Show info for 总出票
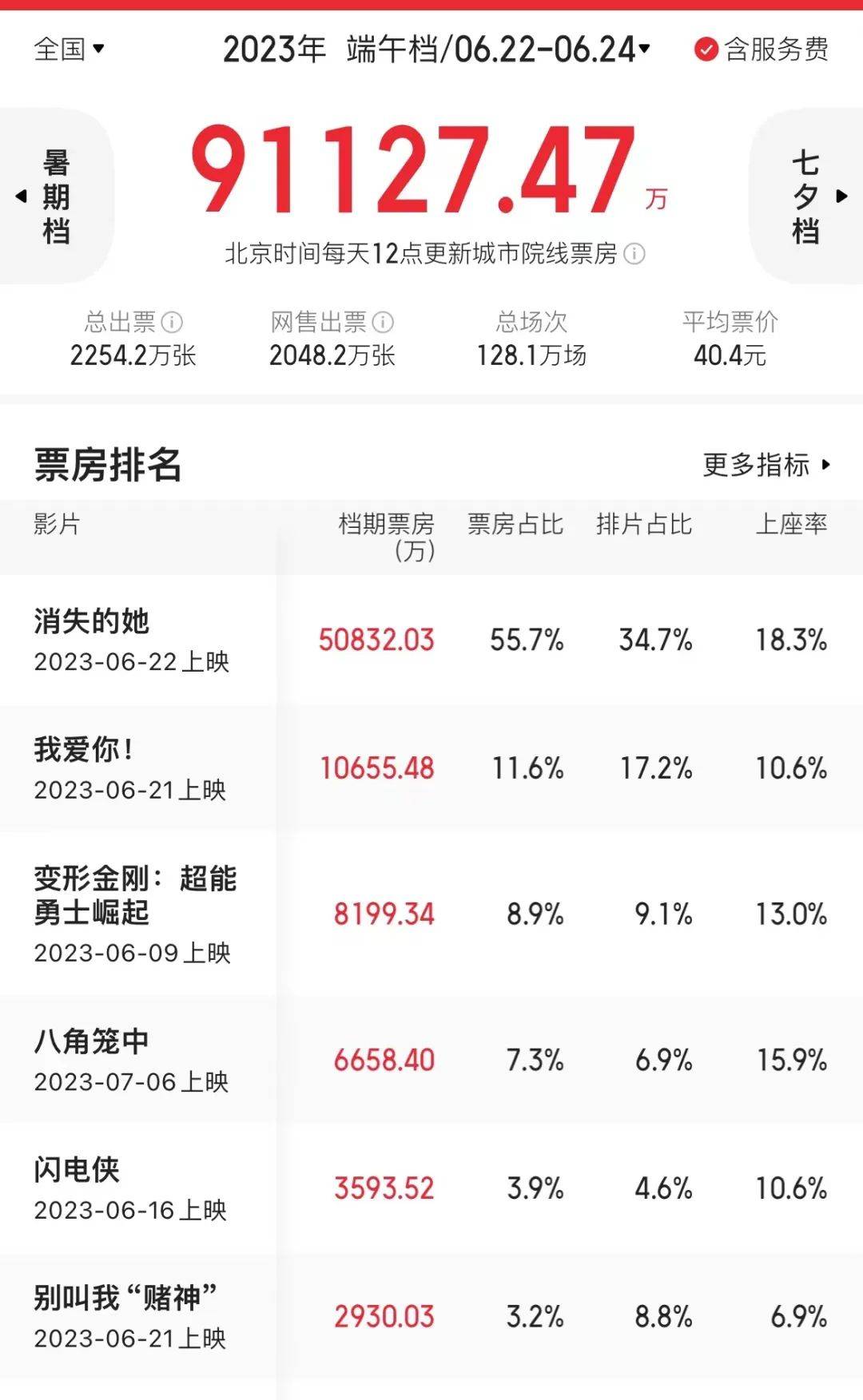 [173, 322]
